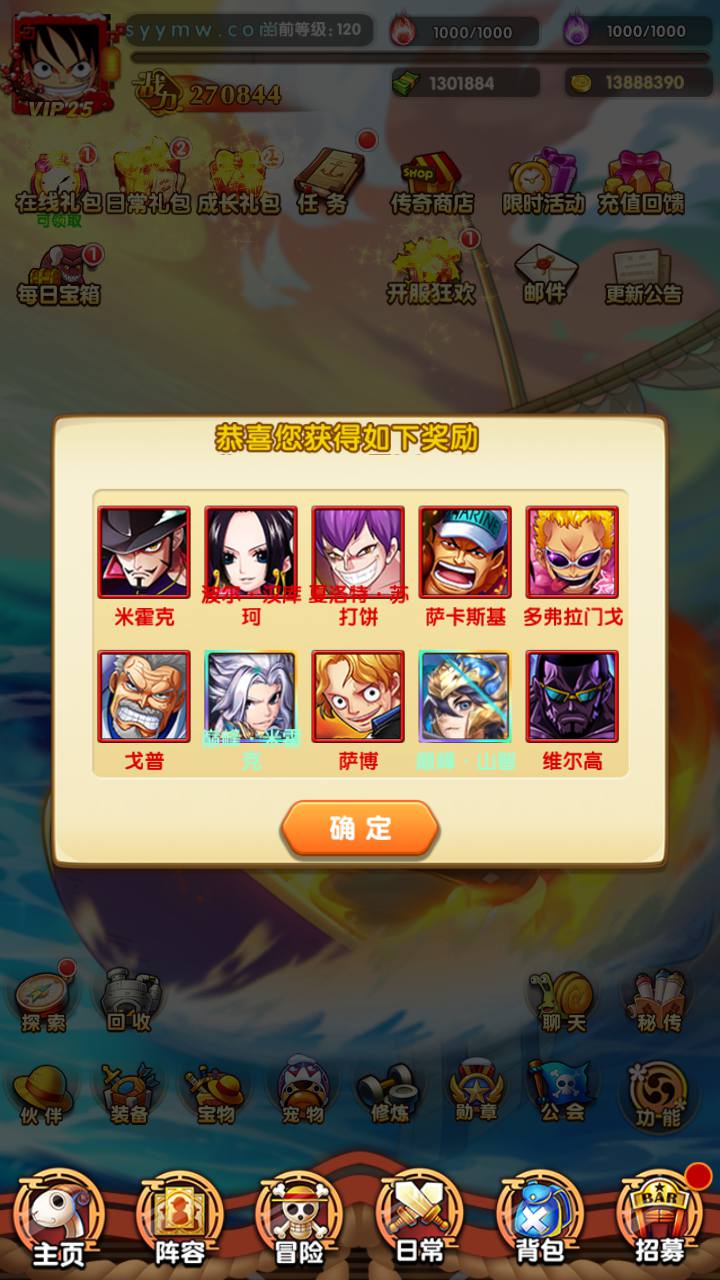Tap the 米霍克 hero reward tile

click(x=144, y=553)
